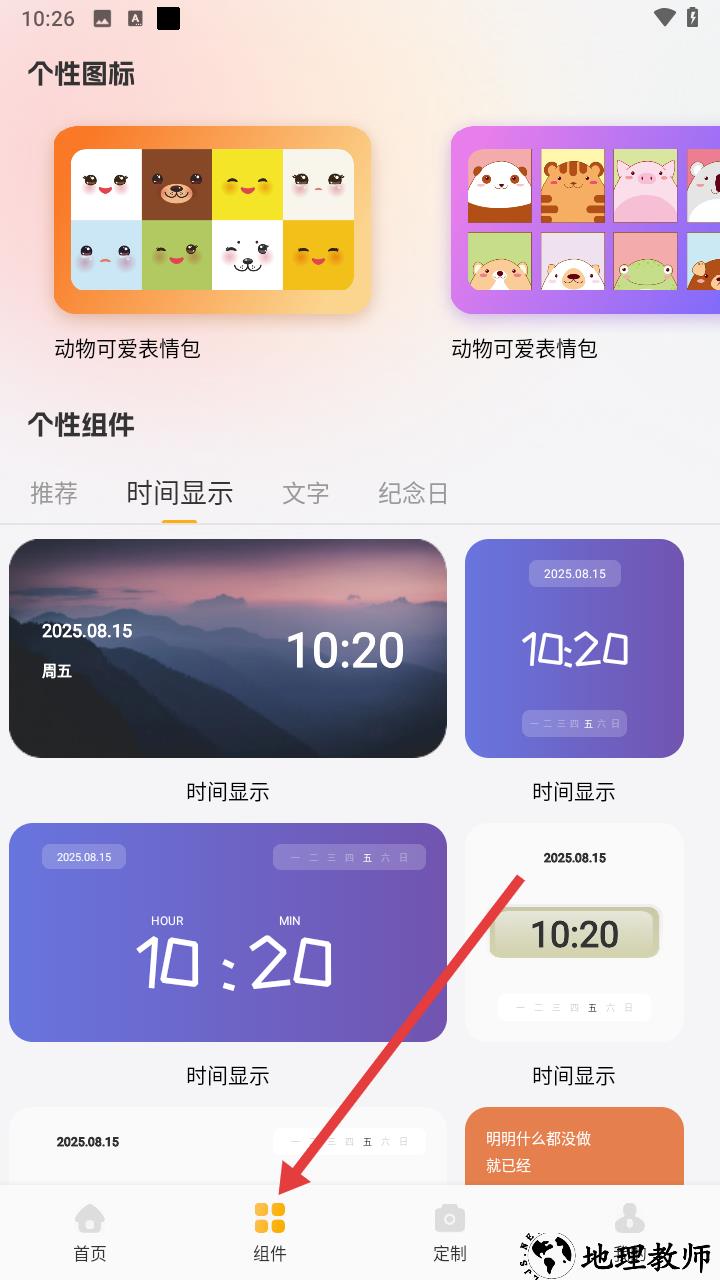This screenshot has height=1280, width=720.
Task: Switch to the 定制 tab
Action: click(450, 1232)
